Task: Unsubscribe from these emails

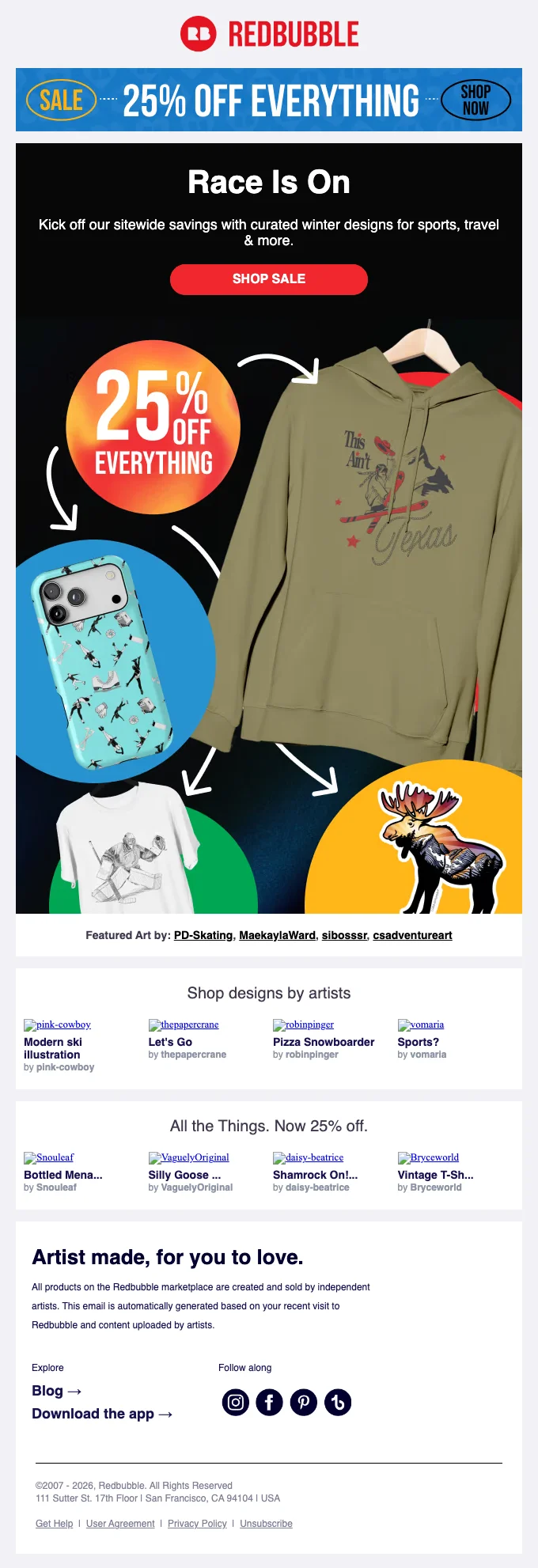Action: pos(266,1524)
